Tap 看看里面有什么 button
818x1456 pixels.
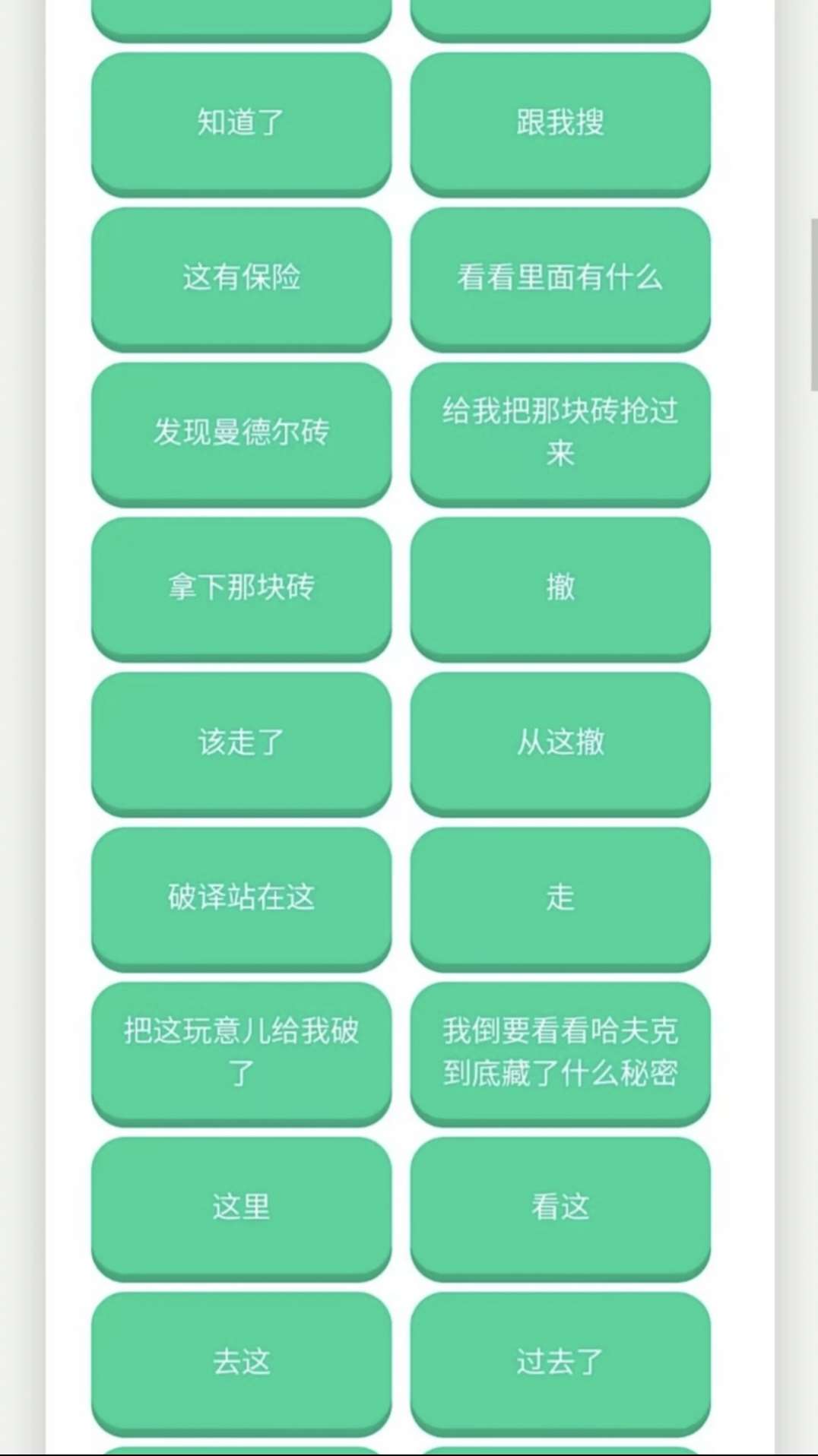point(560,277)
